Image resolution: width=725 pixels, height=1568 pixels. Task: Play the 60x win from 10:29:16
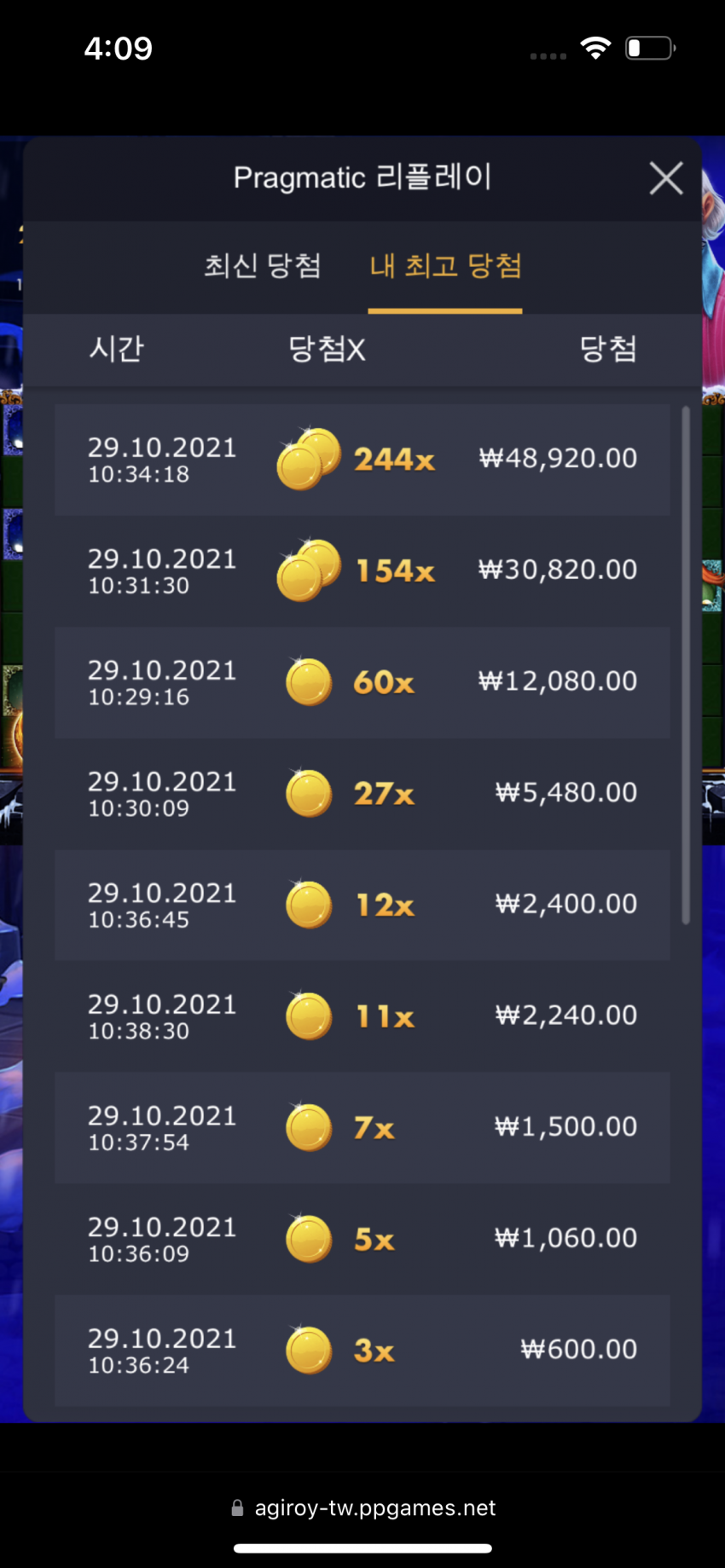click(362, 682)
